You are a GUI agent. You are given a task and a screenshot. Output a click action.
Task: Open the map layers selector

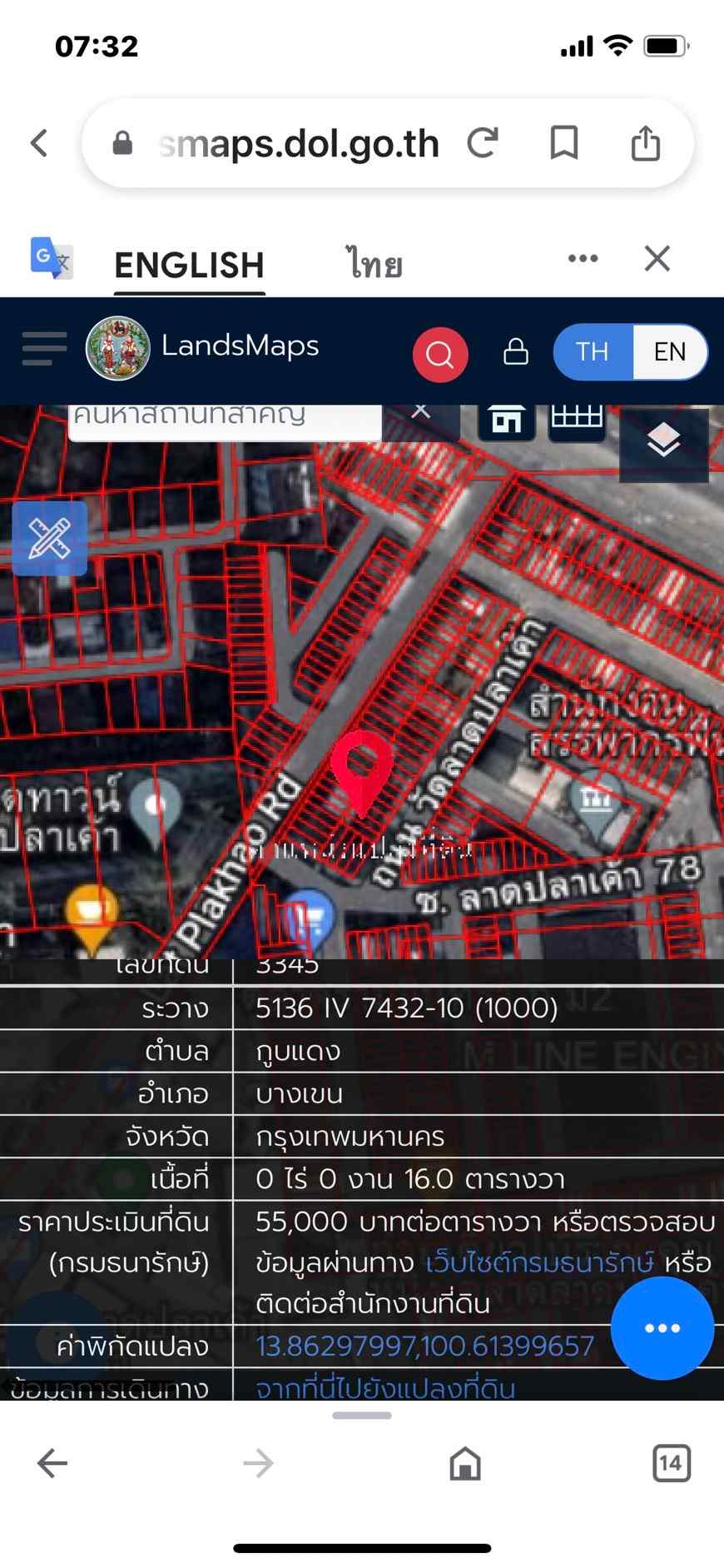point(663,441)
